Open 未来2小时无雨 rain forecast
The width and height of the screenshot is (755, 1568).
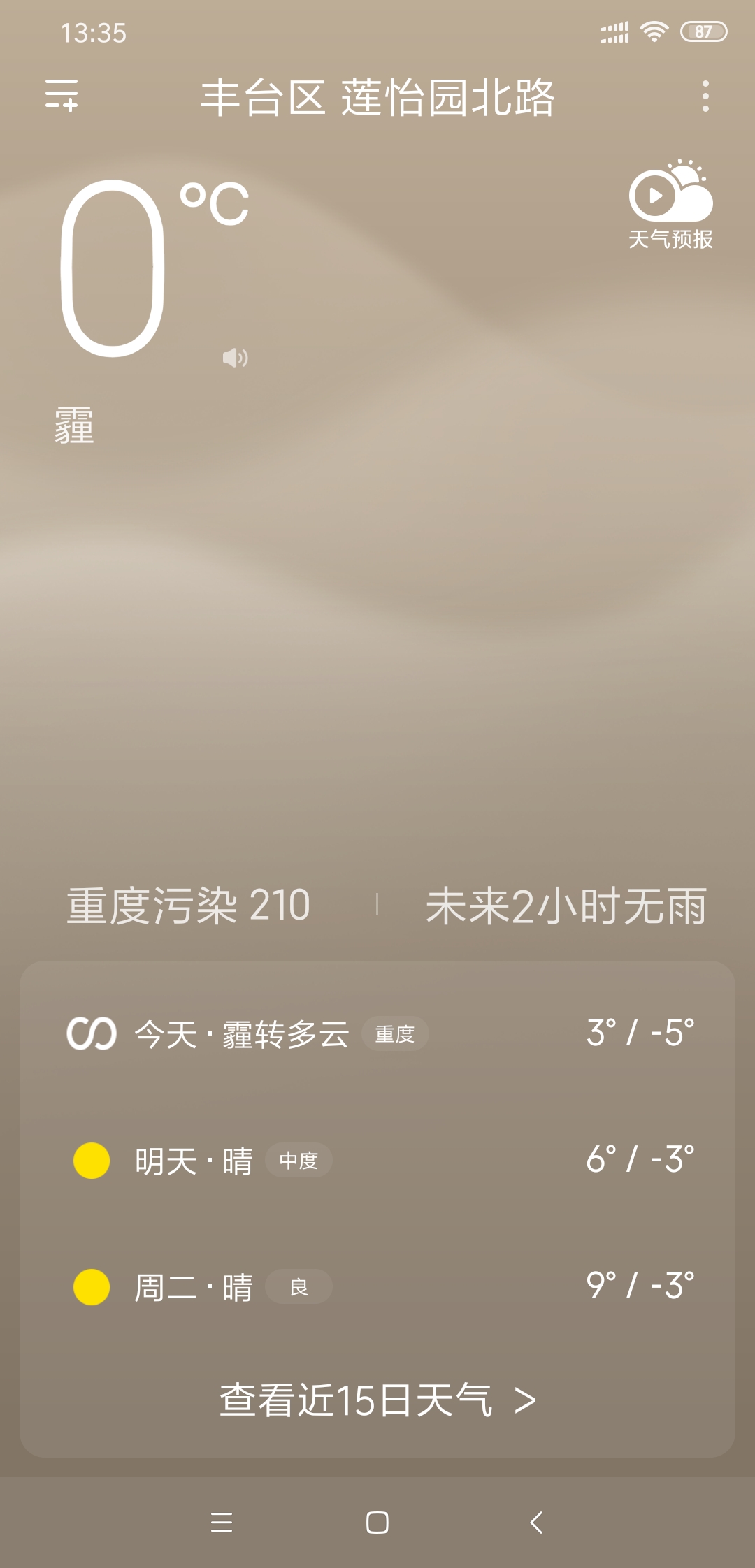566,906
